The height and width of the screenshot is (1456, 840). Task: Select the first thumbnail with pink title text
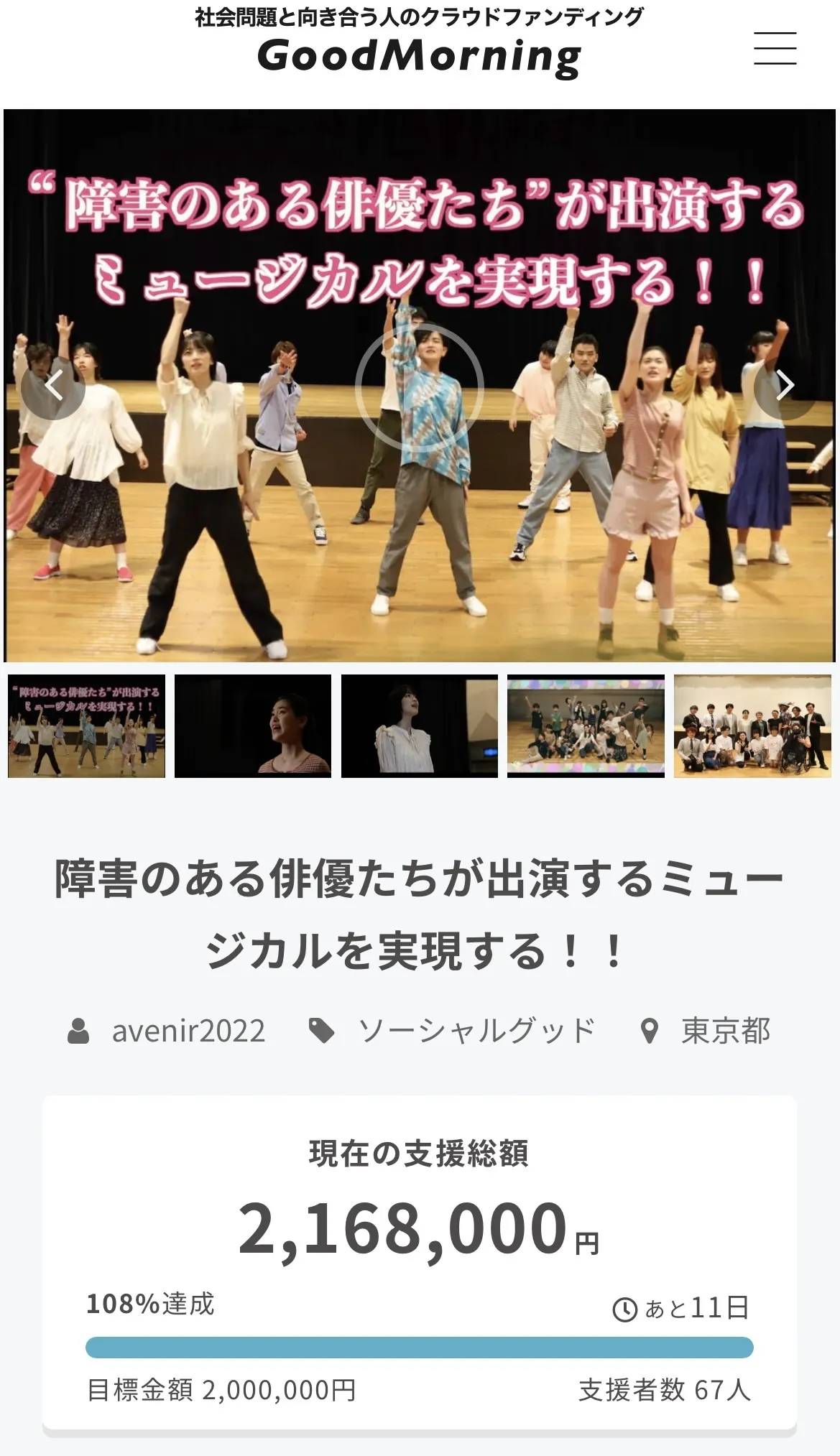[x=86, y=725]
